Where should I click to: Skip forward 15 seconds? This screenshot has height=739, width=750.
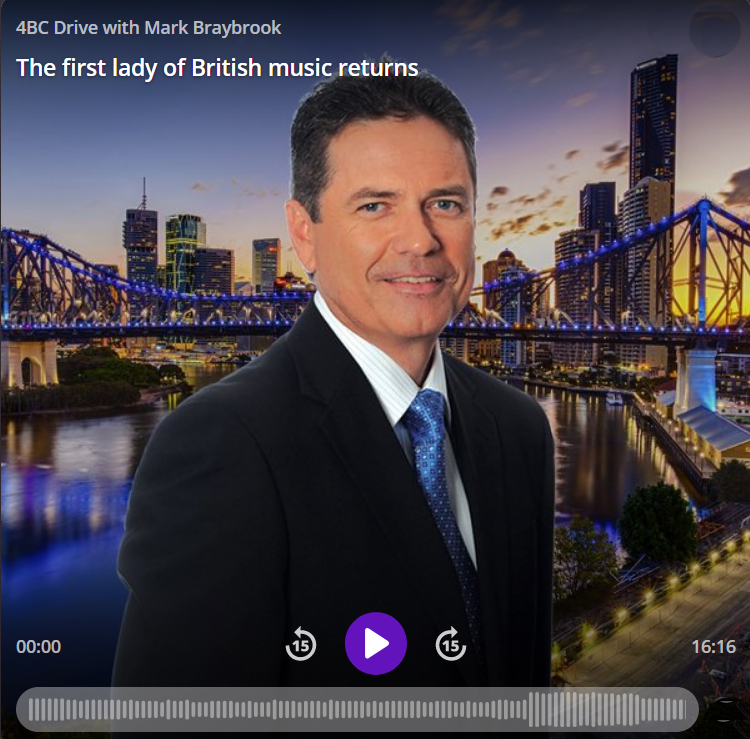click(451, 645)
